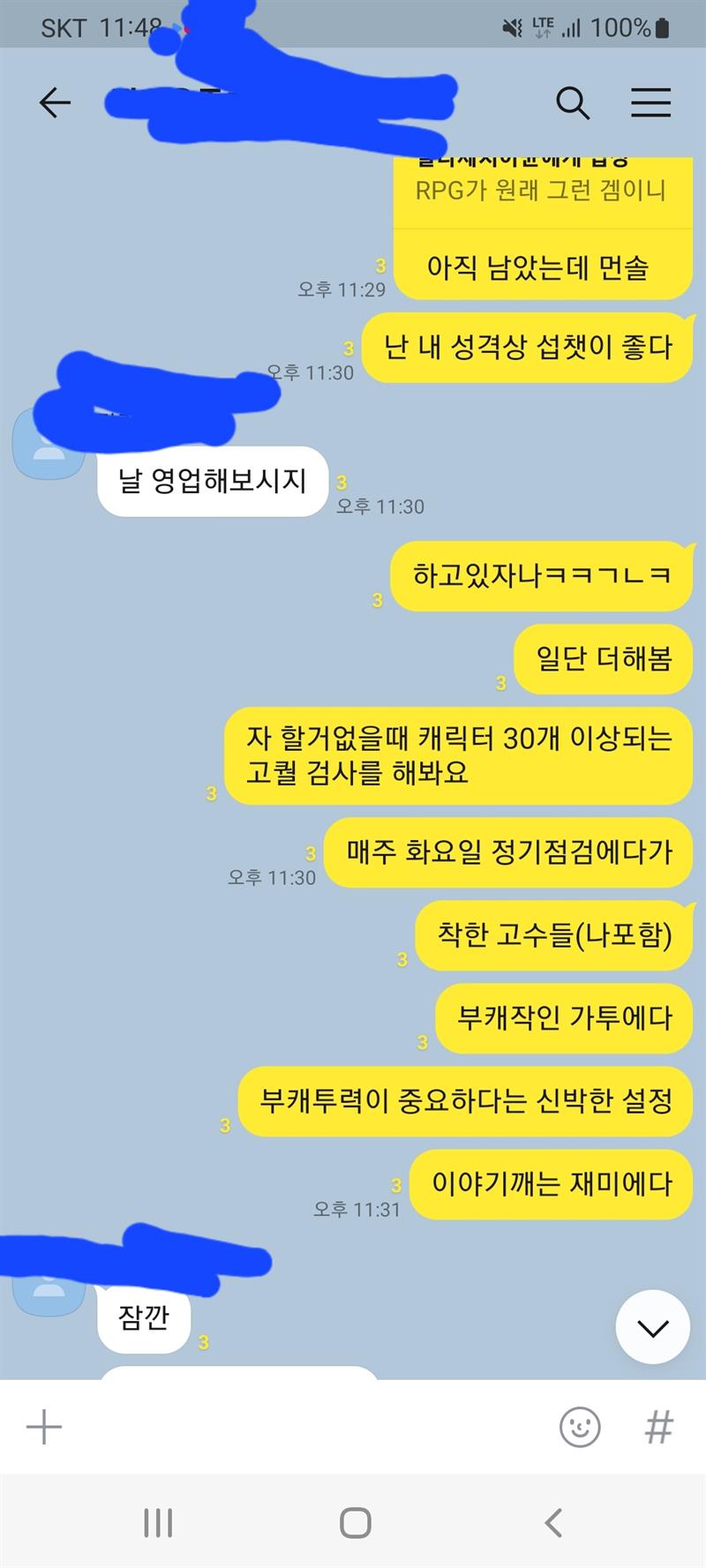The height and width of the screenshot is (1568, 706).
Task: Go to the home screen
Action: [x=355, y=1522]
